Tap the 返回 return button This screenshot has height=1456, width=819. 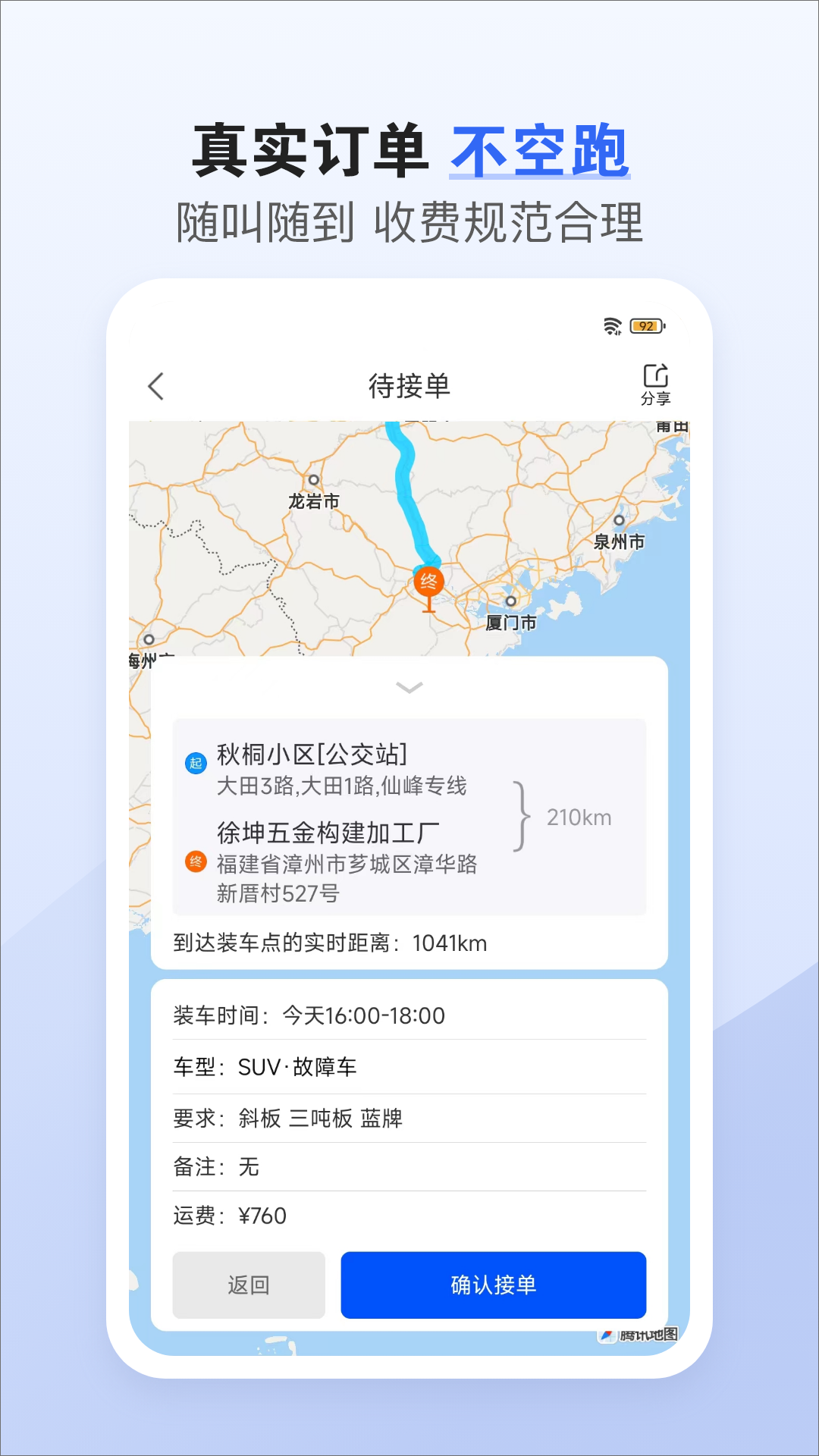pos(248,1285)
